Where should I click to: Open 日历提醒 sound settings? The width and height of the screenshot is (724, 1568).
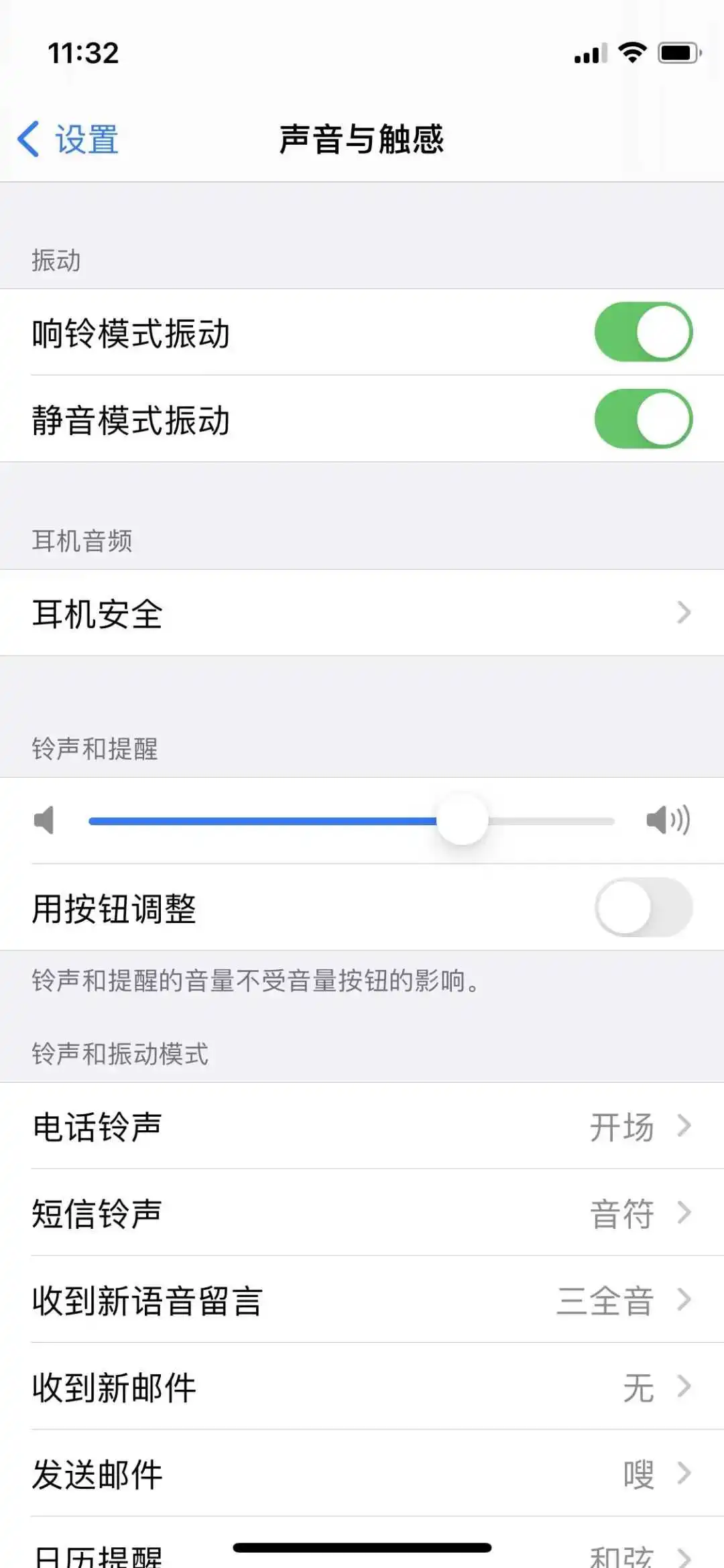coord(362,1543)
